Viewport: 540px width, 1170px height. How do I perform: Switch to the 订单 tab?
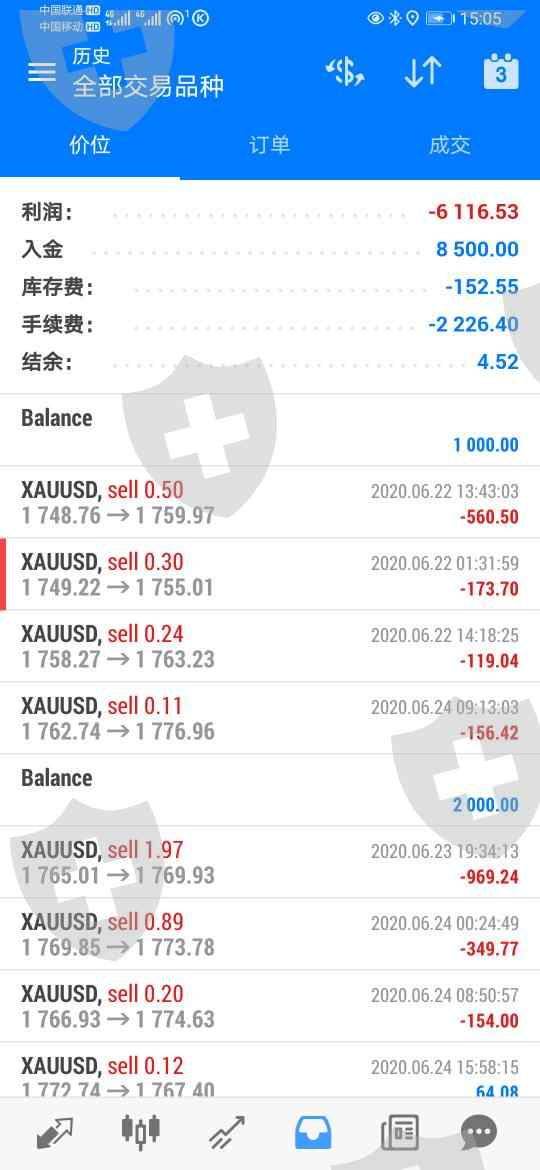(x=269, y=145)
